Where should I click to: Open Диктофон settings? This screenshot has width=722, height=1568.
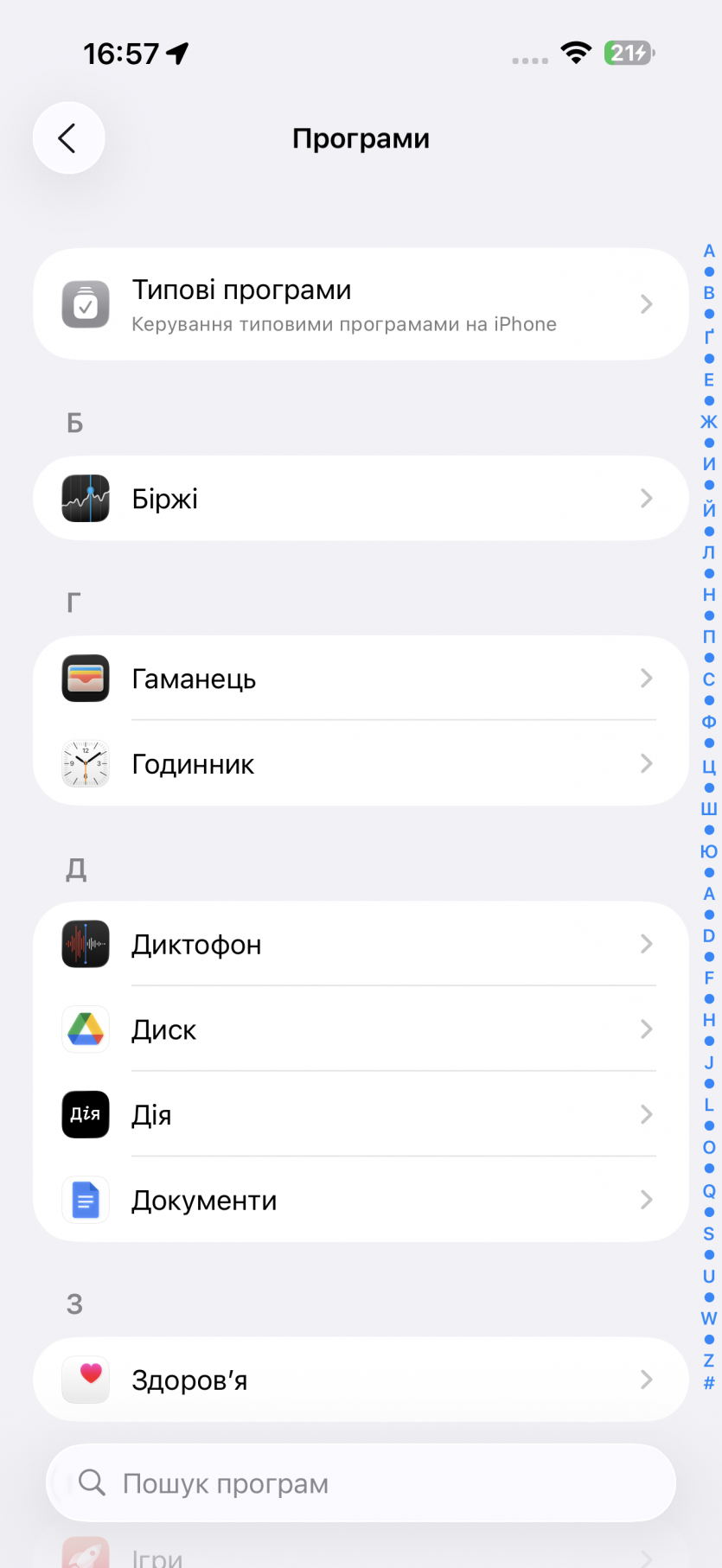pos(361,944)
